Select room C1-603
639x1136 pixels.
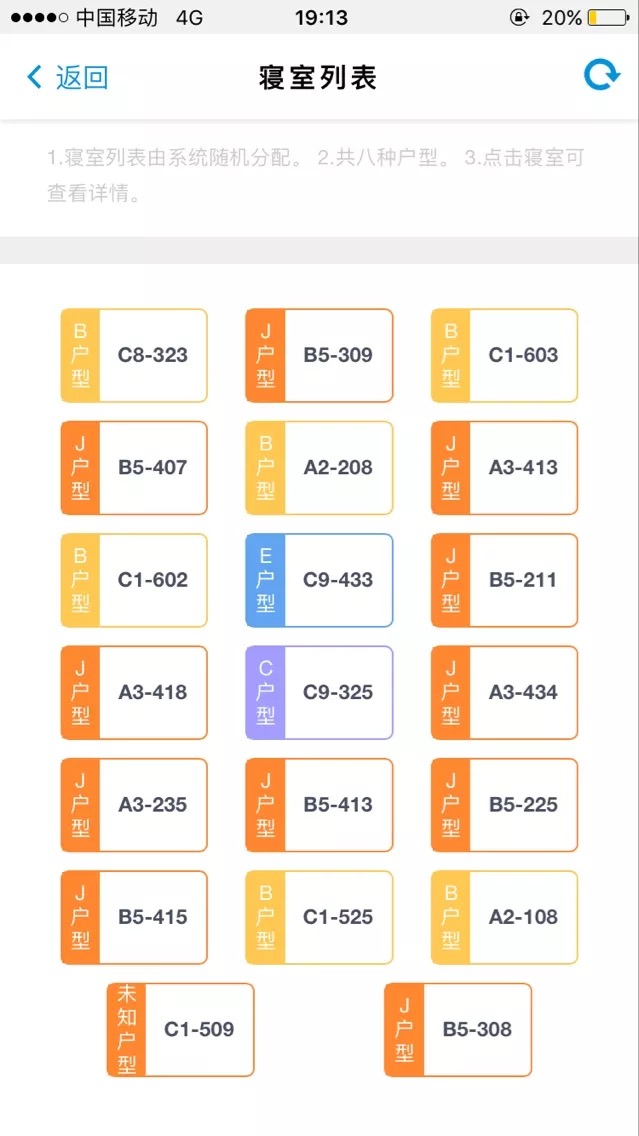(504, 355)
